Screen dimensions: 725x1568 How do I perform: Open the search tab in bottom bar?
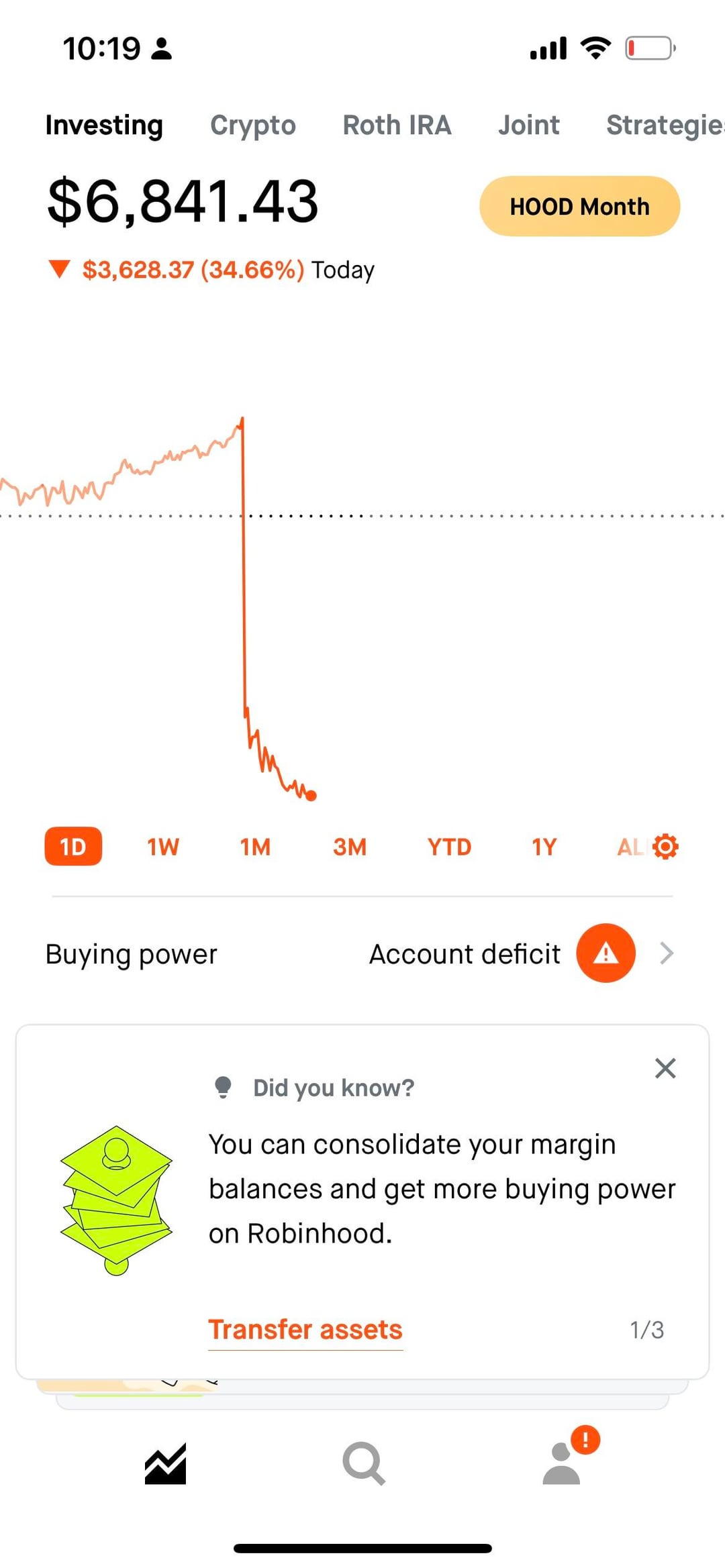click(x=363, y=1463)
